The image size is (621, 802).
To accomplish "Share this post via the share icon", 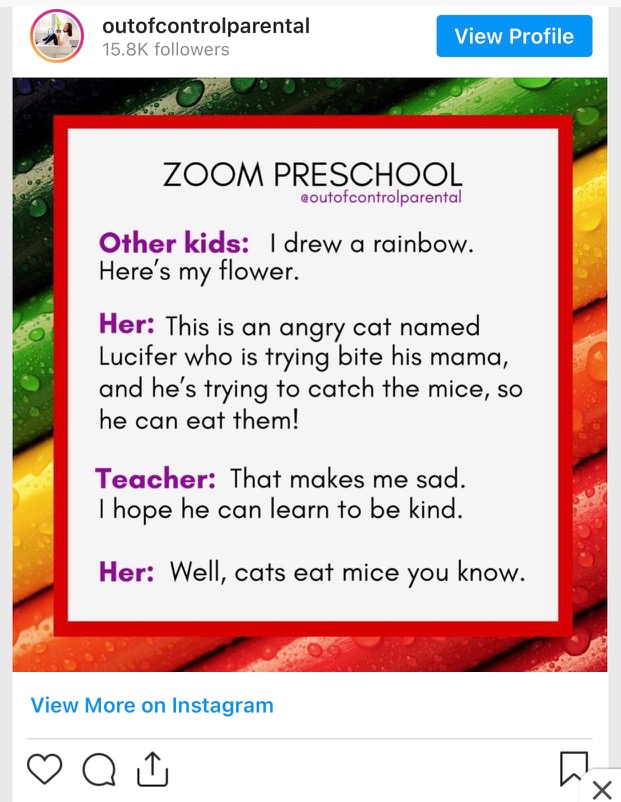I will (x=152, y=767).
